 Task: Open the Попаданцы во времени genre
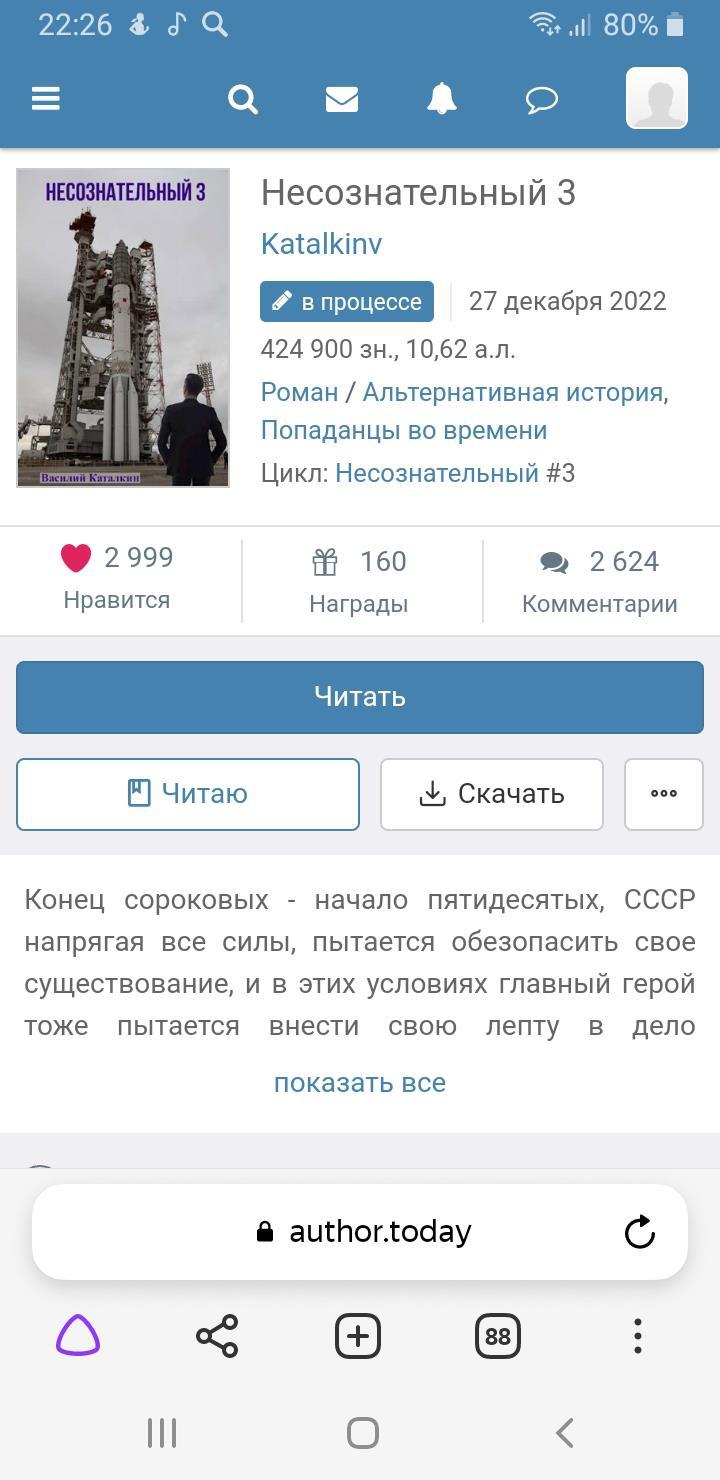(403, 431)
